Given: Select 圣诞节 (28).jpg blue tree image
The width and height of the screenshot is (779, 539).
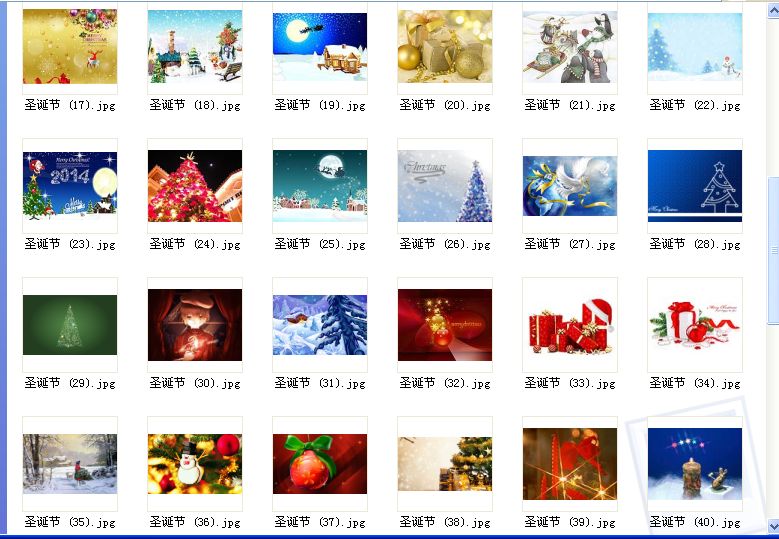Looking at the screenshot, I should [695, 186].
